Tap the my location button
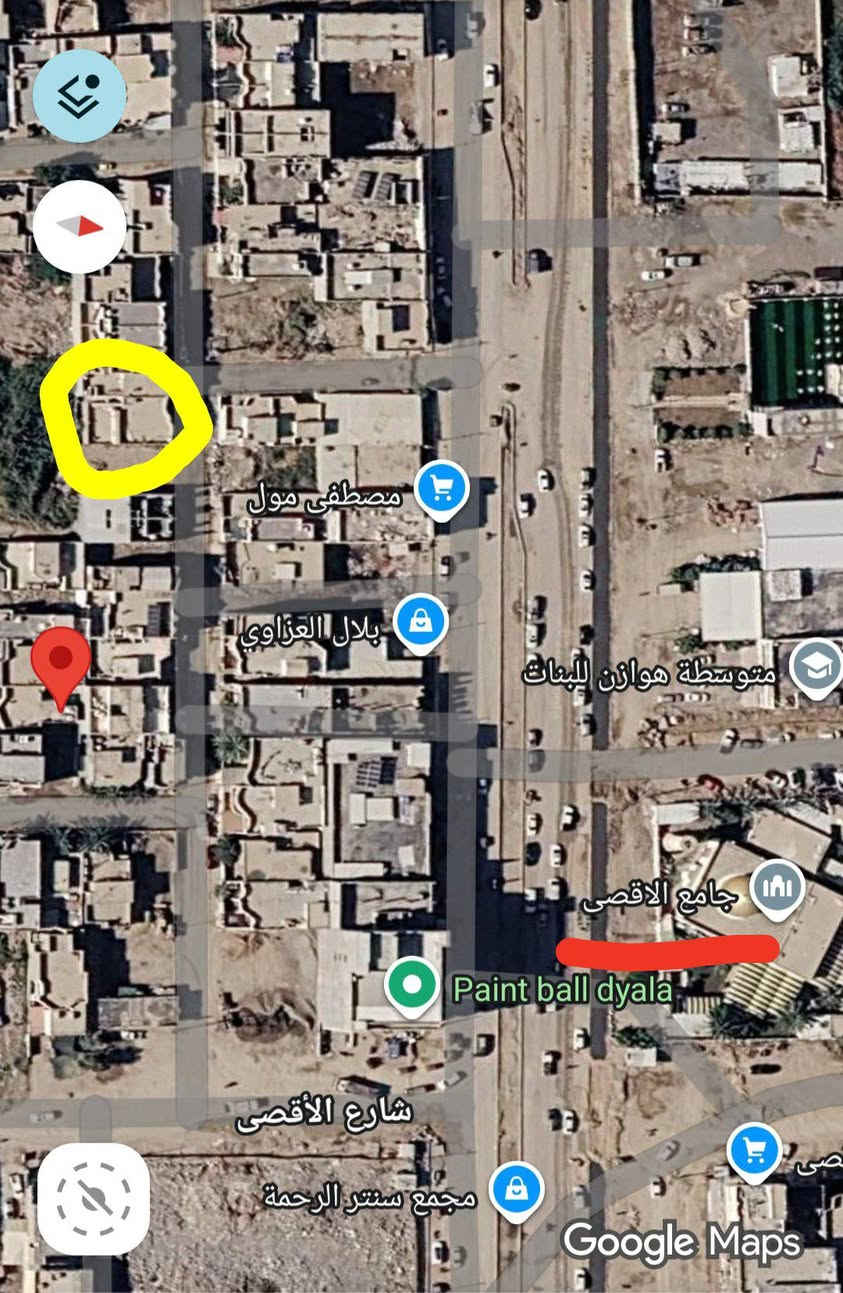 (93, 1199)
